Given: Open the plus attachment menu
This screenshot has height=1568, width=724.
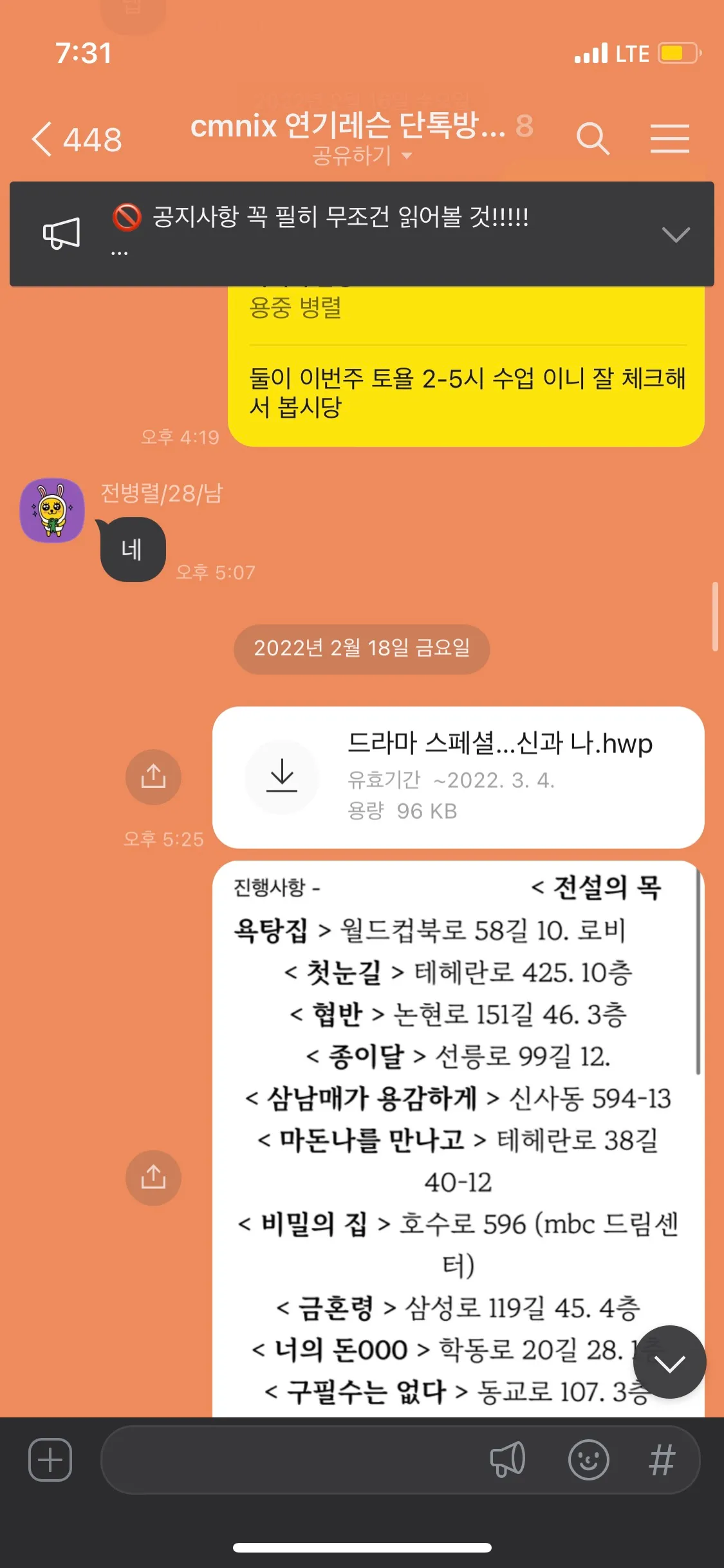Looking at the screenshot, I should tap(50, 1459).
